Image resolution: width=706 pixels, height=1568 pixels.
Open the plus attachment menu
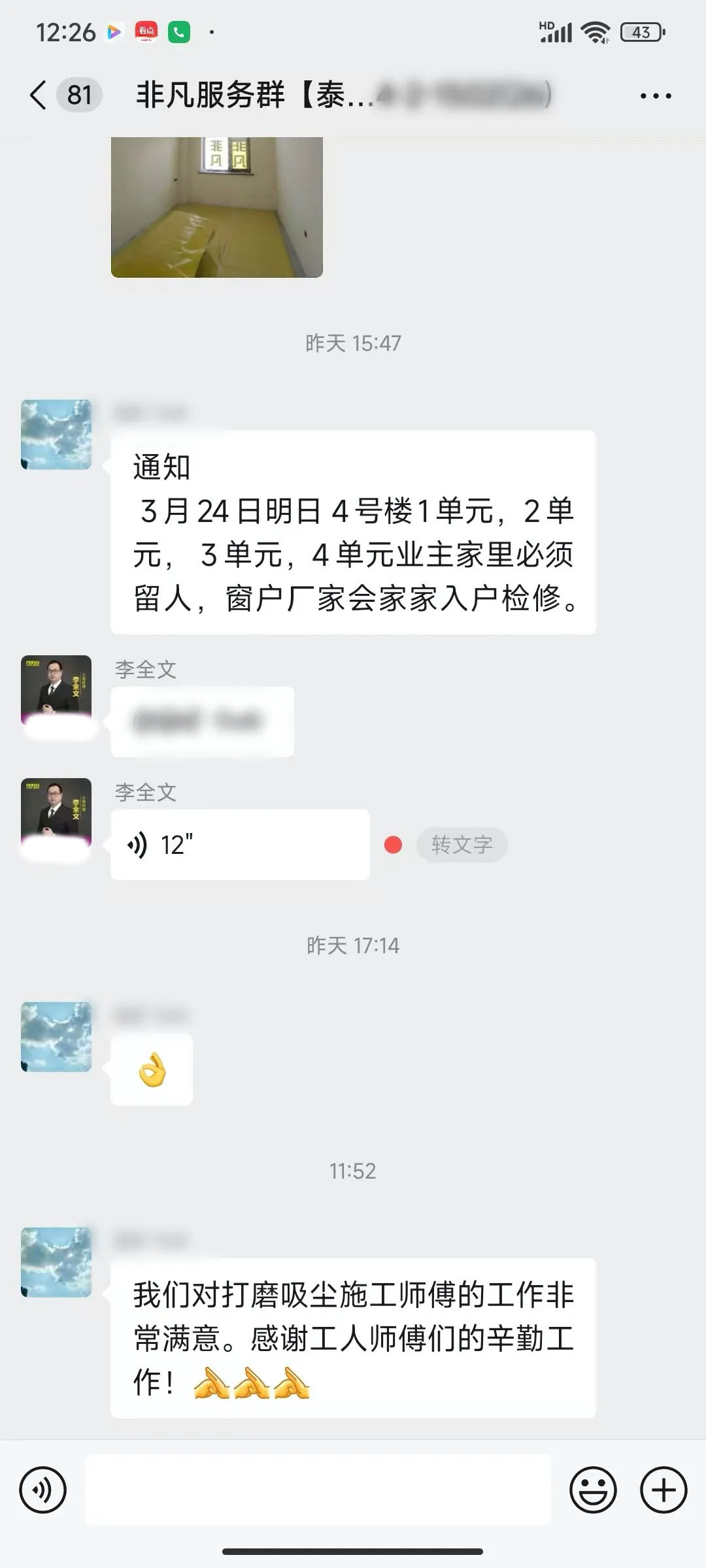[x=663, y=1490]
